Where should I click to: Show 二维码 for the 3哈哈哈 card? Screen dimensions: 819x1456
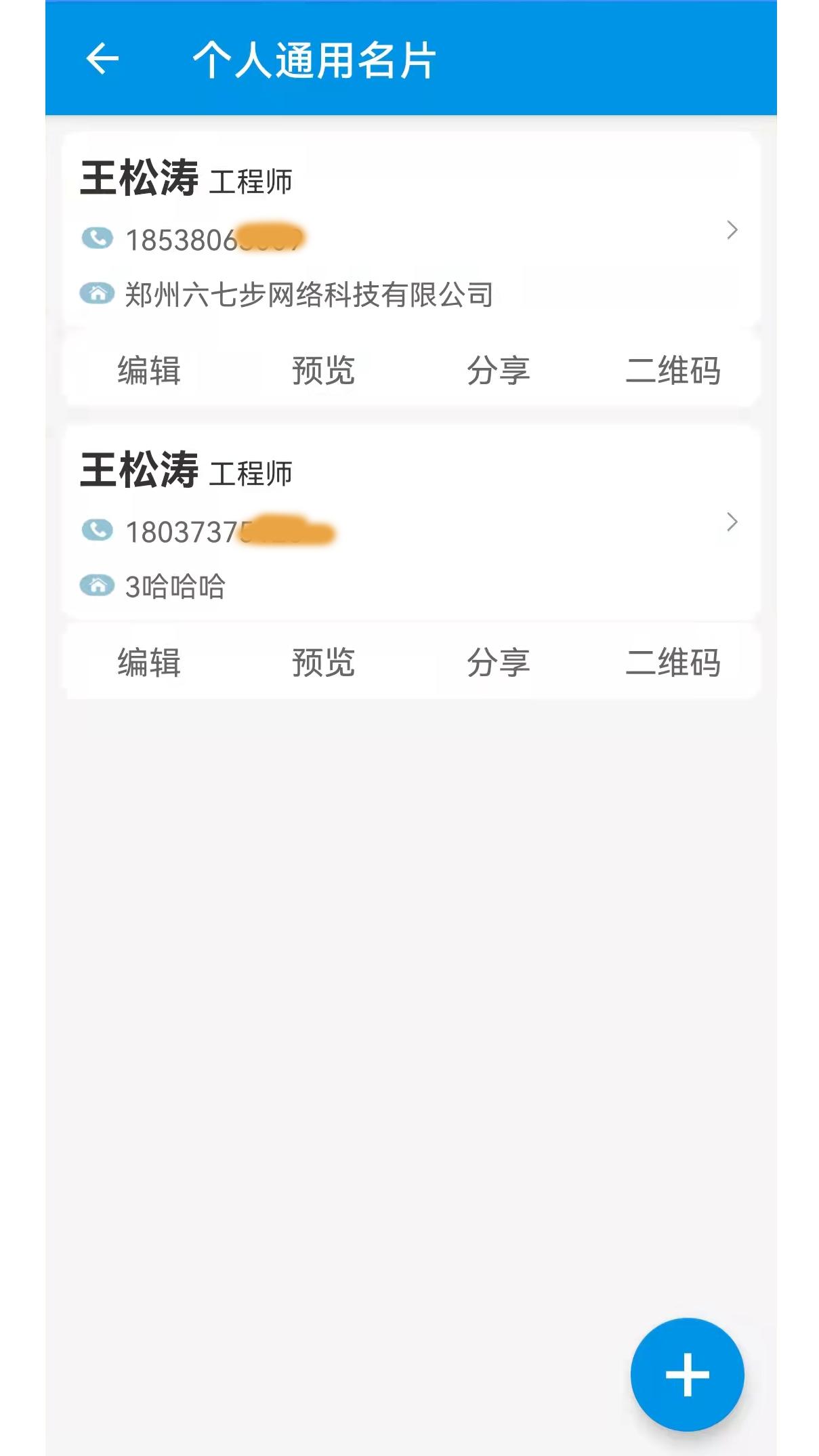673,662
